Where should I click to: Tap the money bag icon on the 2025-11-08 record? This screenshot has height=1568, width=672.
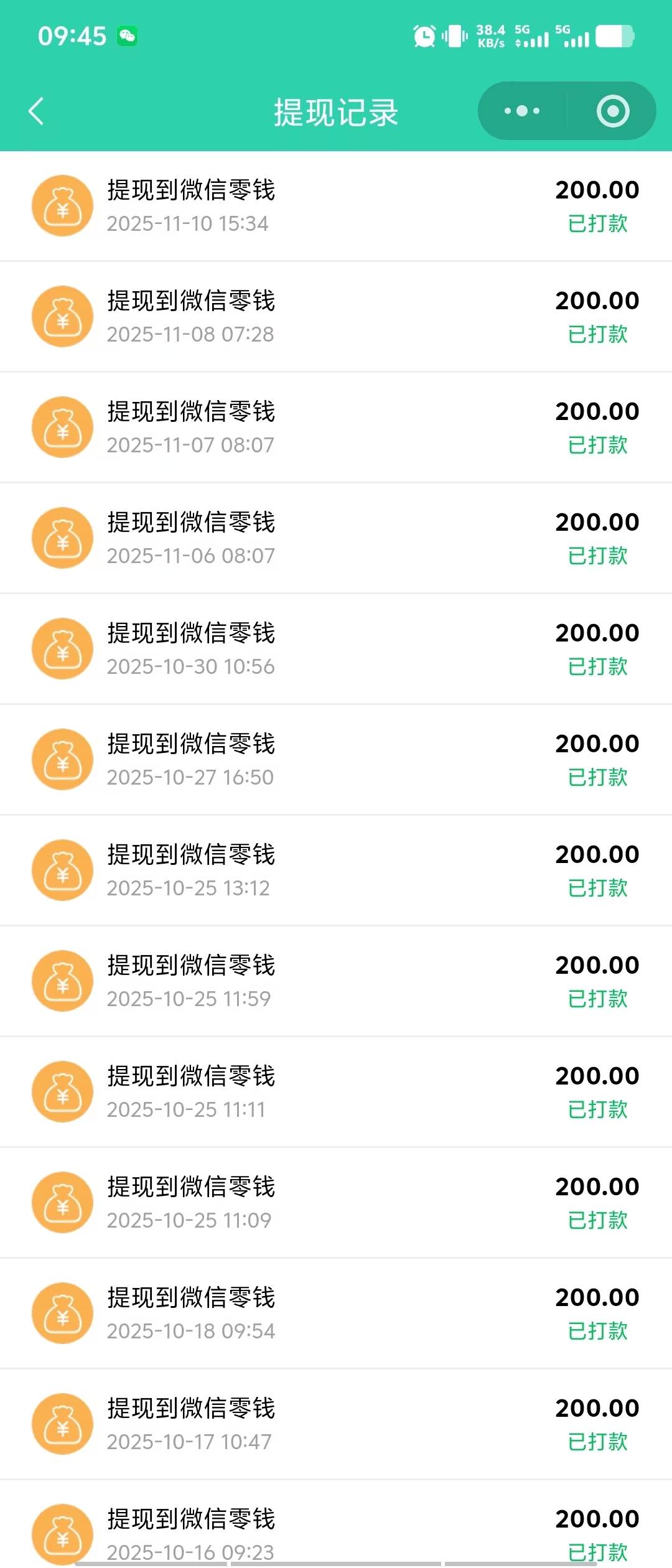pos(62,316)
